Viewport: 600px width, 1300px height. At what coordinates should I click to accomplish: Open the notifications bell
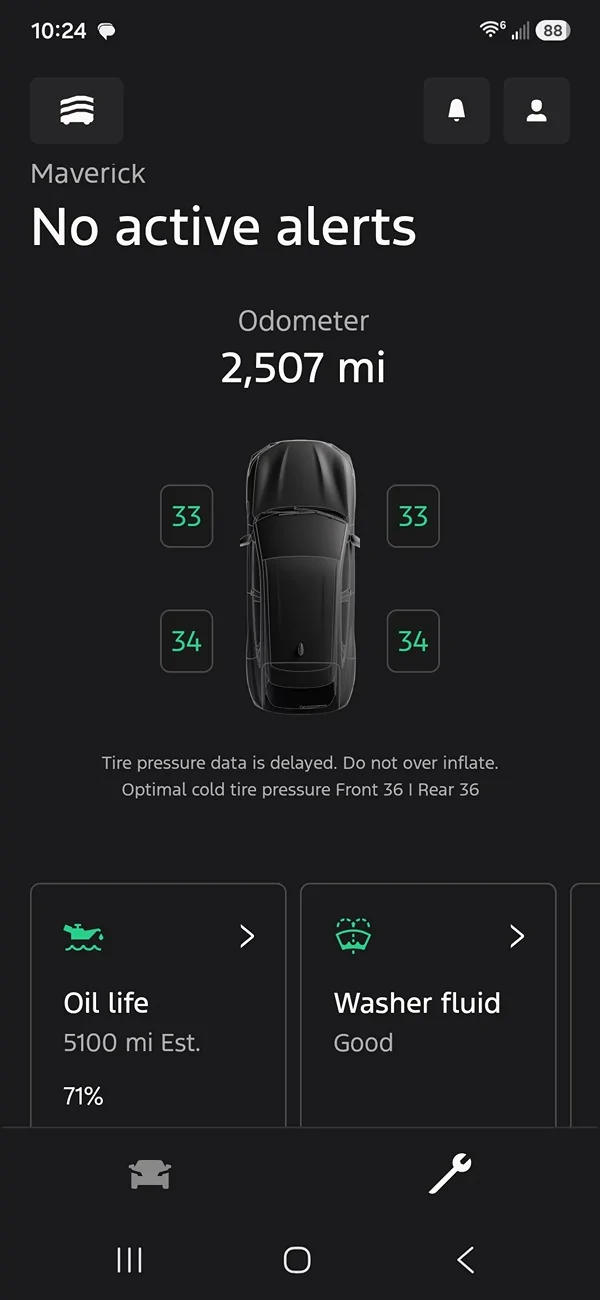(457, 110)
